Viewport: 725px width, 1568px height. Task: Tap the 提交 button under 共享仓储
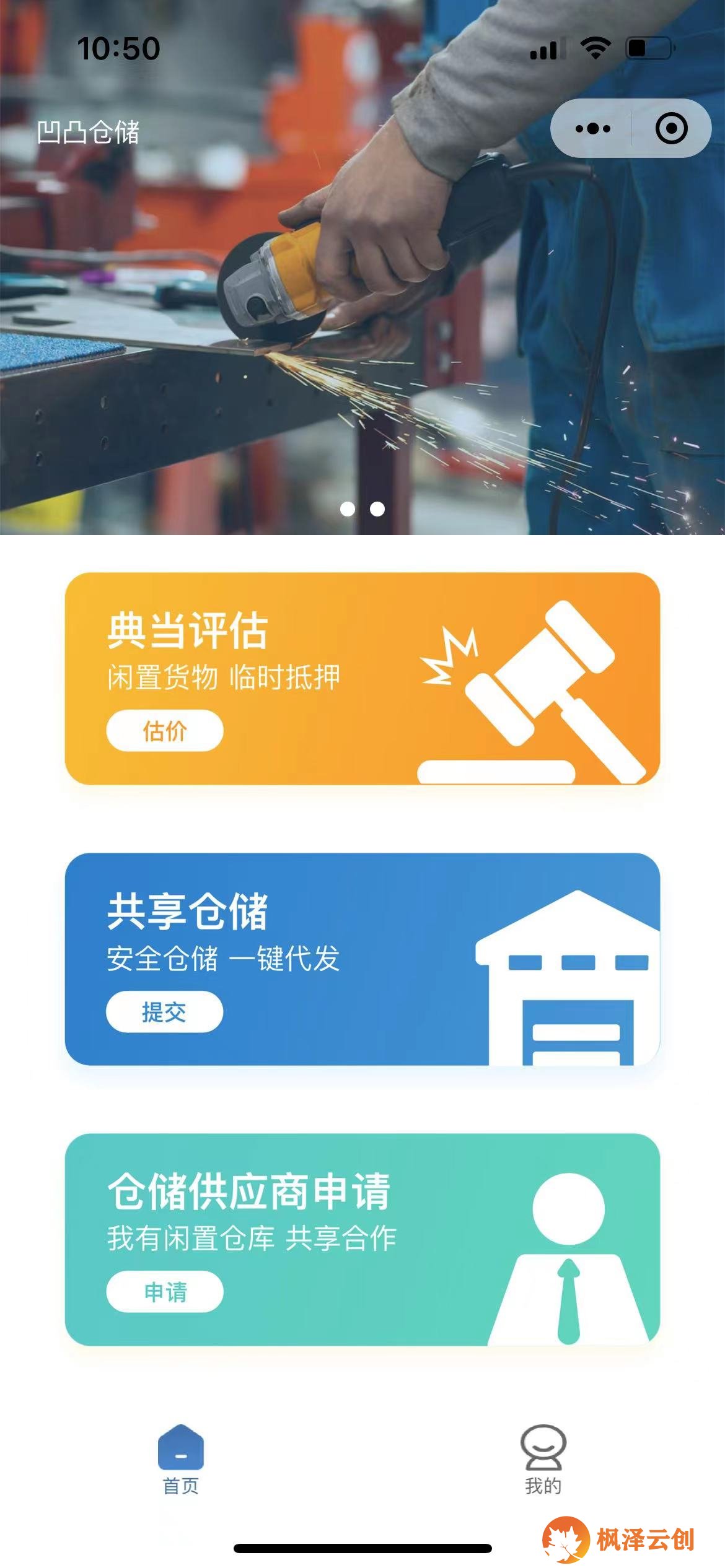tap(164, 1012)
